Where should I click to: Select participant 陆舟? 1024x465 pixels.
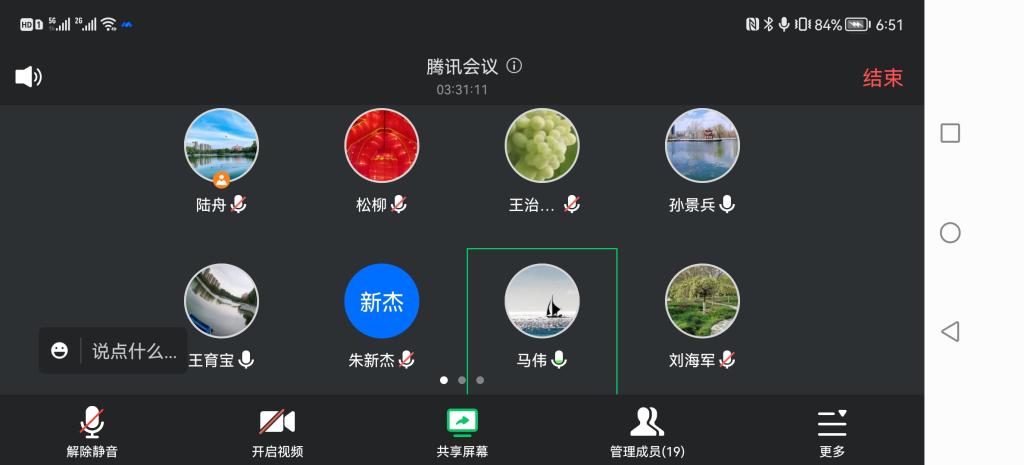(x=221, y=147)
